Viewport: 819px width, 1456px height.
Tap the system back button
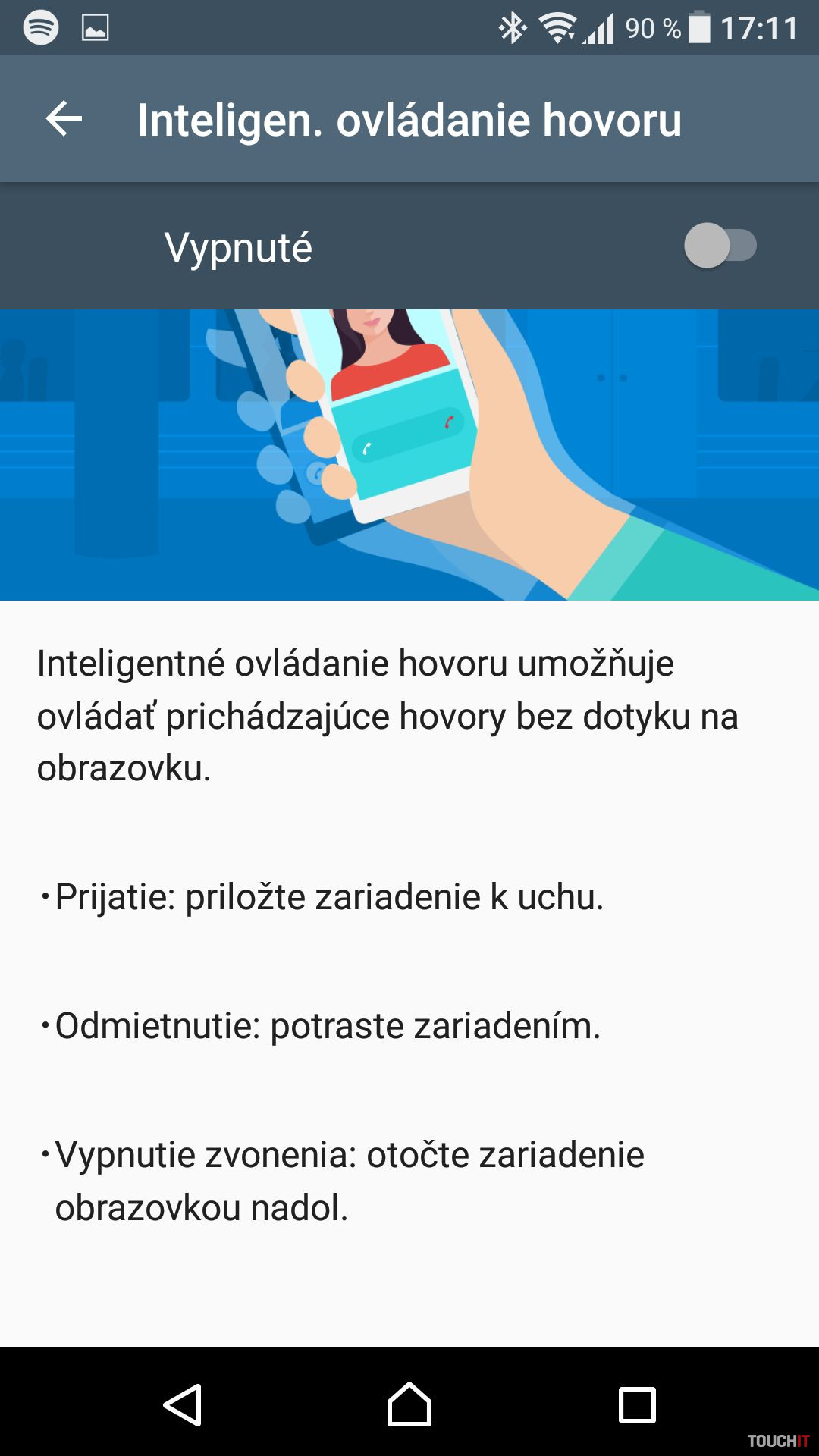183,1404
